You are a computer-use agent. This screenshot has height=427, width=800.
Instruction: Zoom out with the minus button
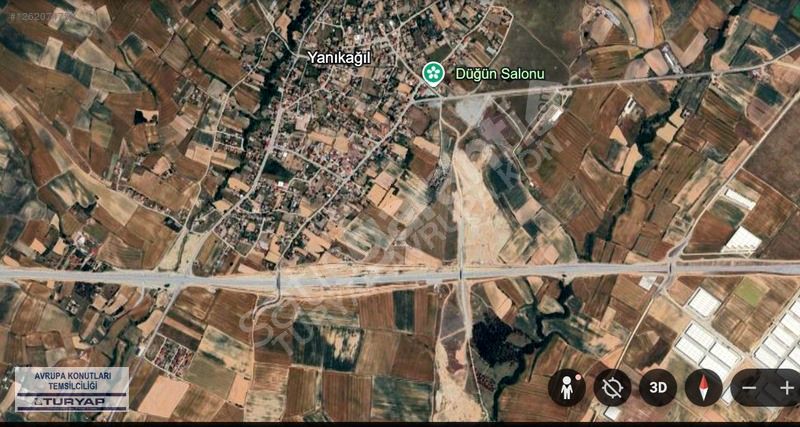749,387
